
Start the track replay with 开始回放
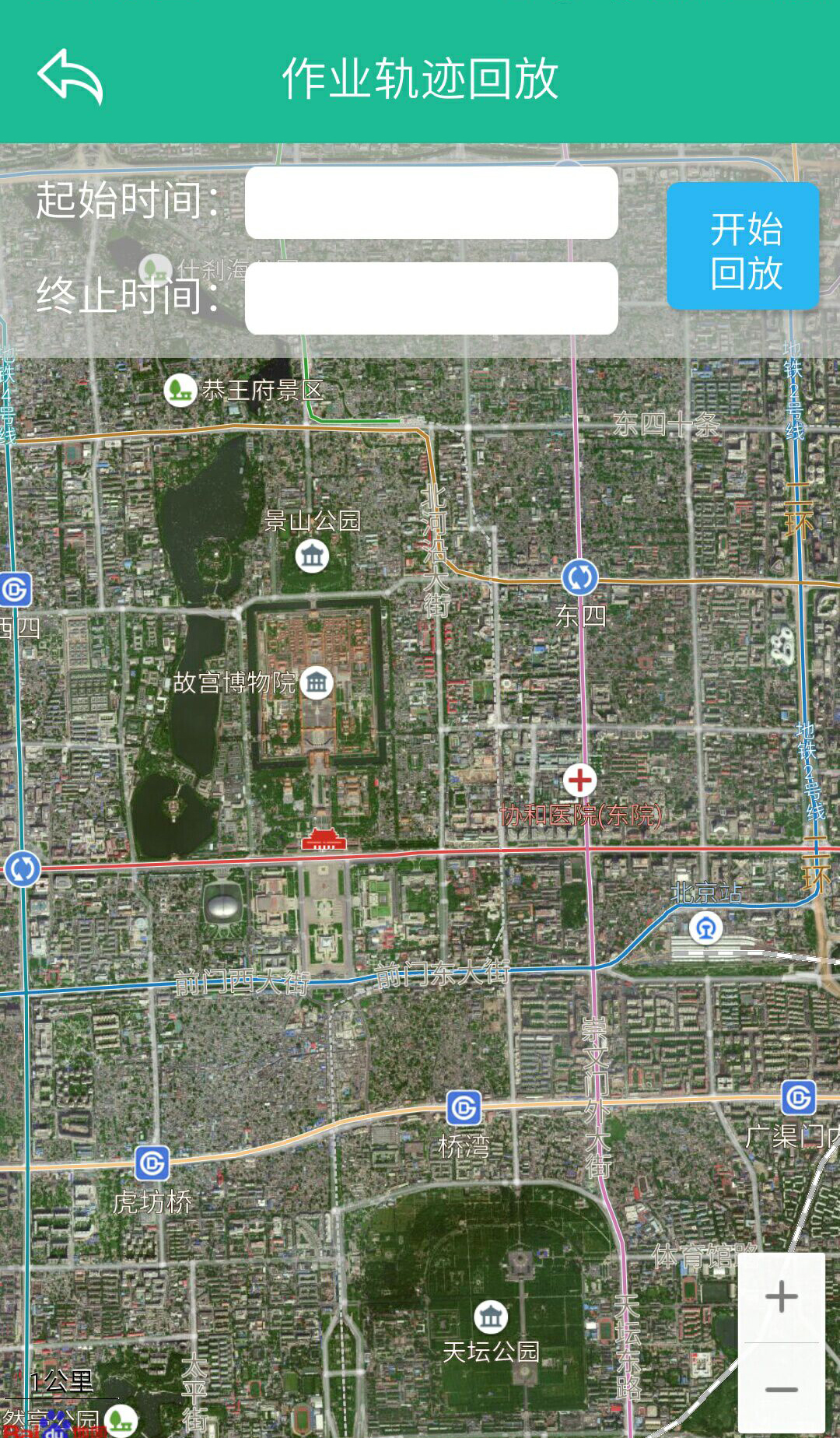point(743,247)
